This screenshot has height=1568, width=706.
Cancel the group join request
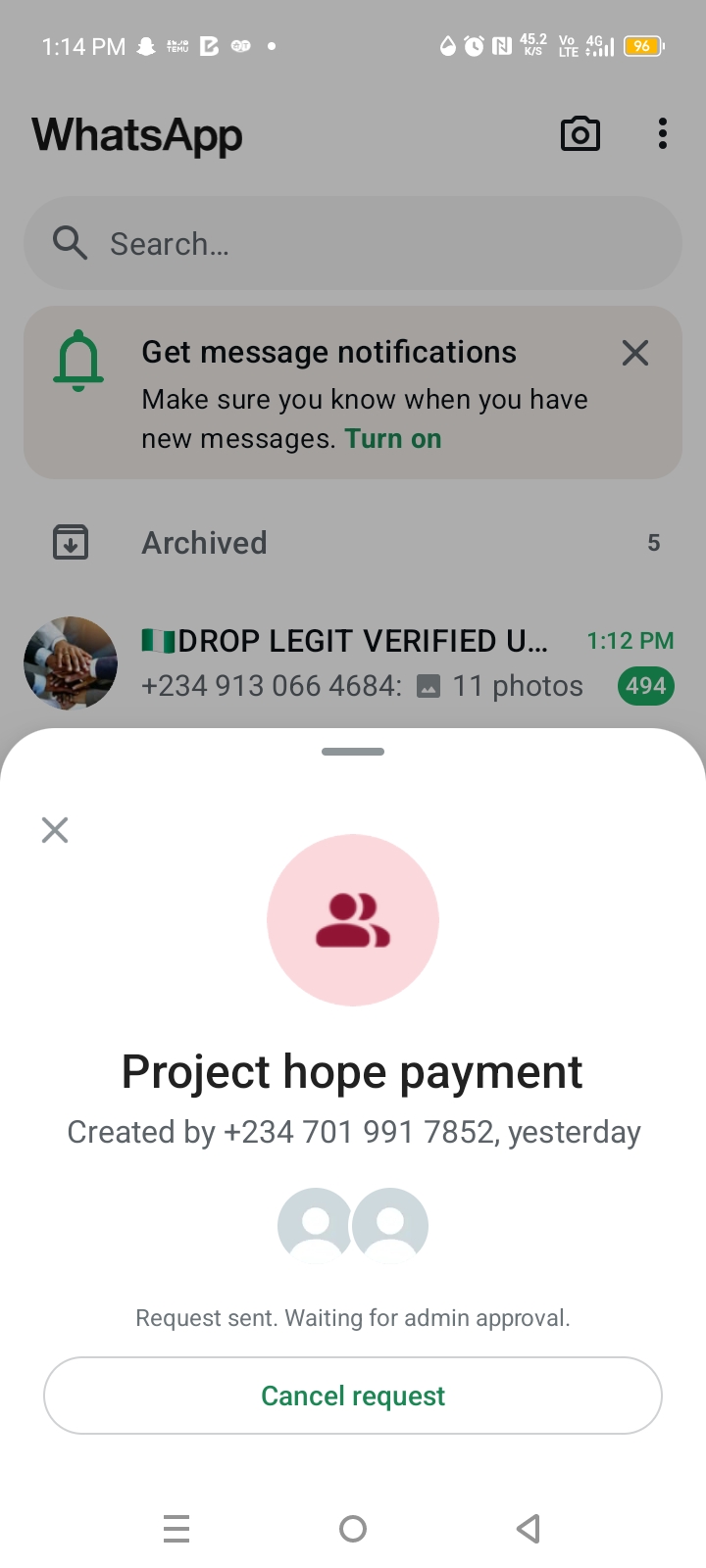353,1396
